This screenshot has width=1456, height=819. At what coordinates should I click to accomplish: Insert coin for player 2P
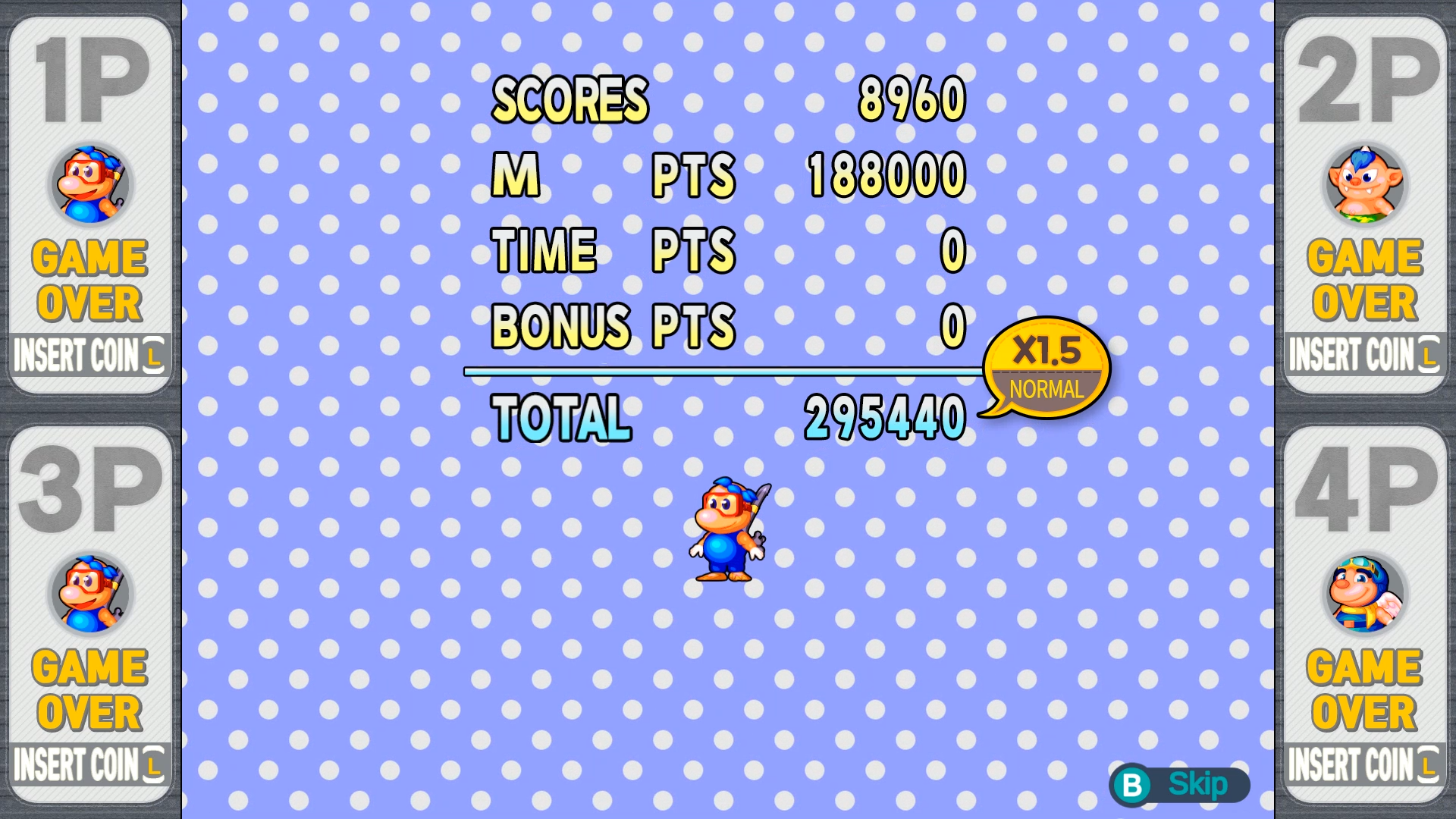[x=1364, y=355]
